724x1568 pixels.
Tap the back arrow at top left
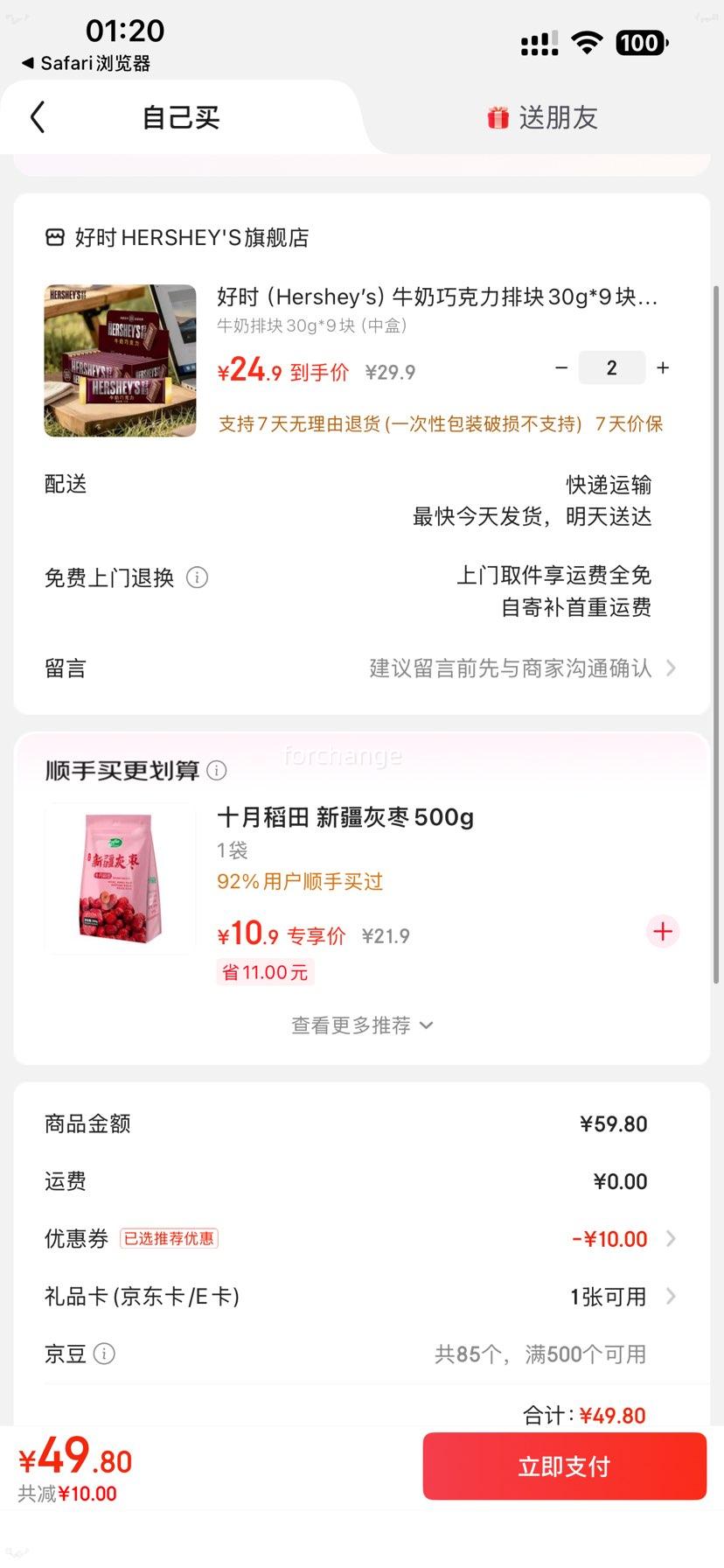pyautogui.click(x=37, y=115)
